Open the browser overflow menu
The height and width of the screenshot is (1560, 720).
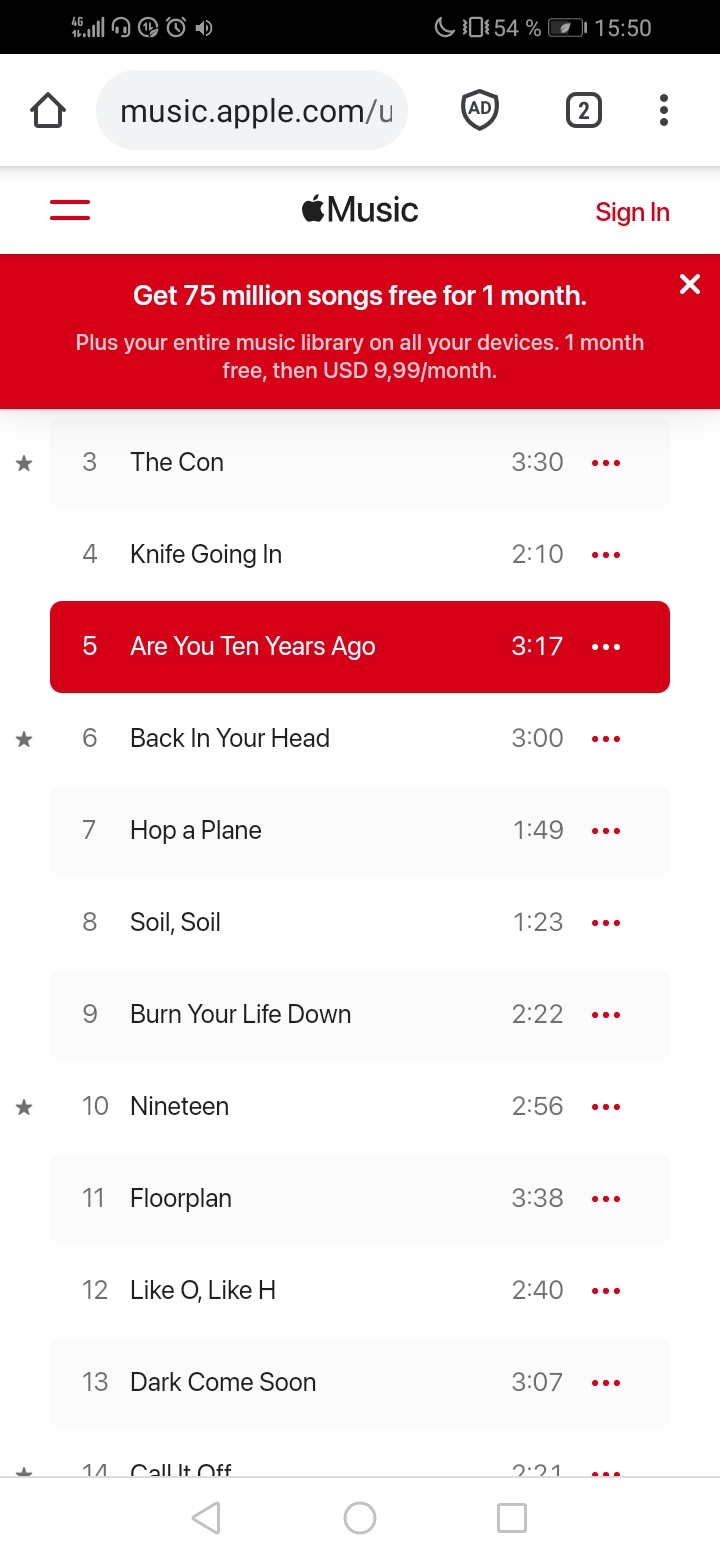663,110
